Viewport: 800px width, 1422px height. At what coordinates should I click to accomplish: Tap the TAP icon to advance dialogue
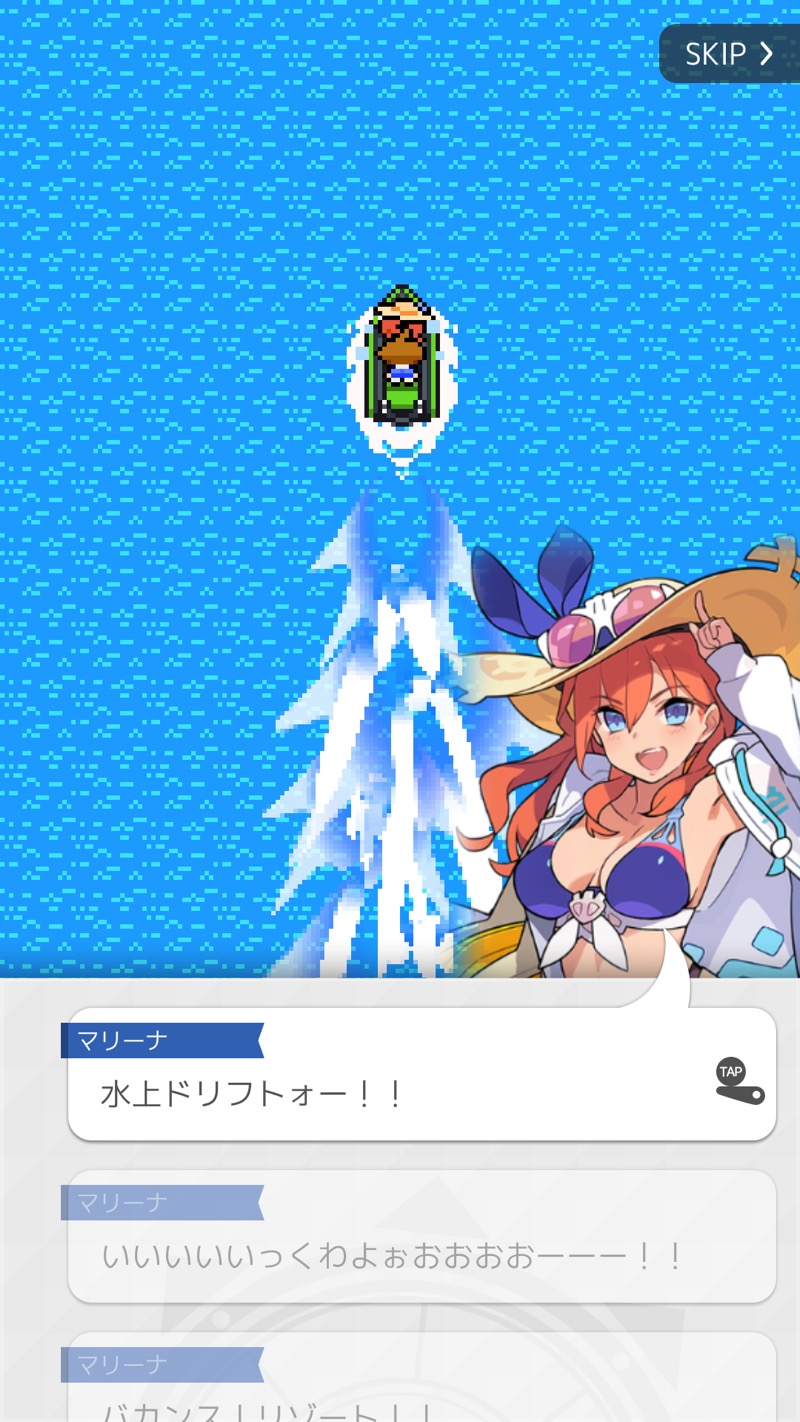tap(739, 1081)
